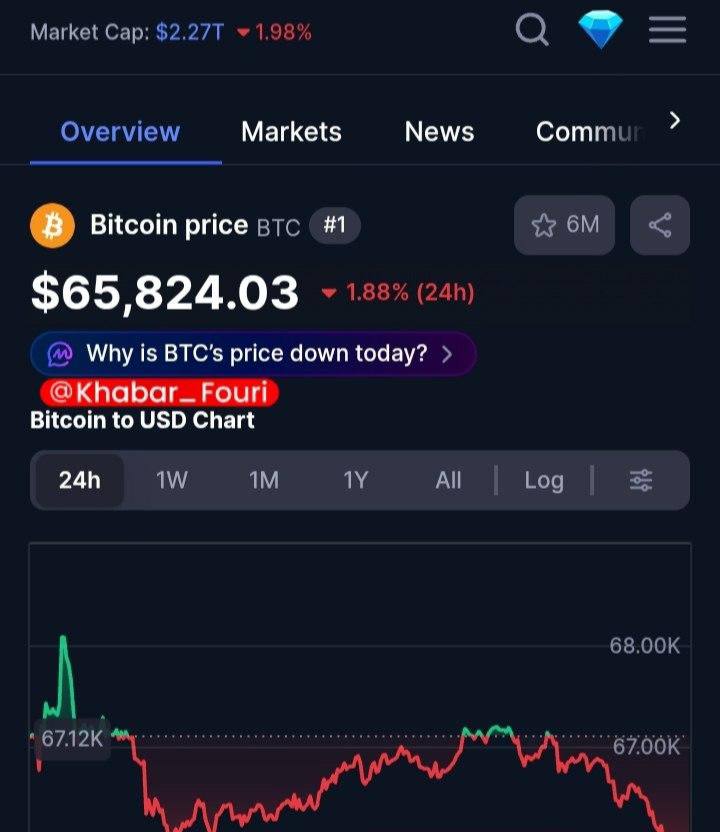Switch chart to 1Y range

click(356, 480)
